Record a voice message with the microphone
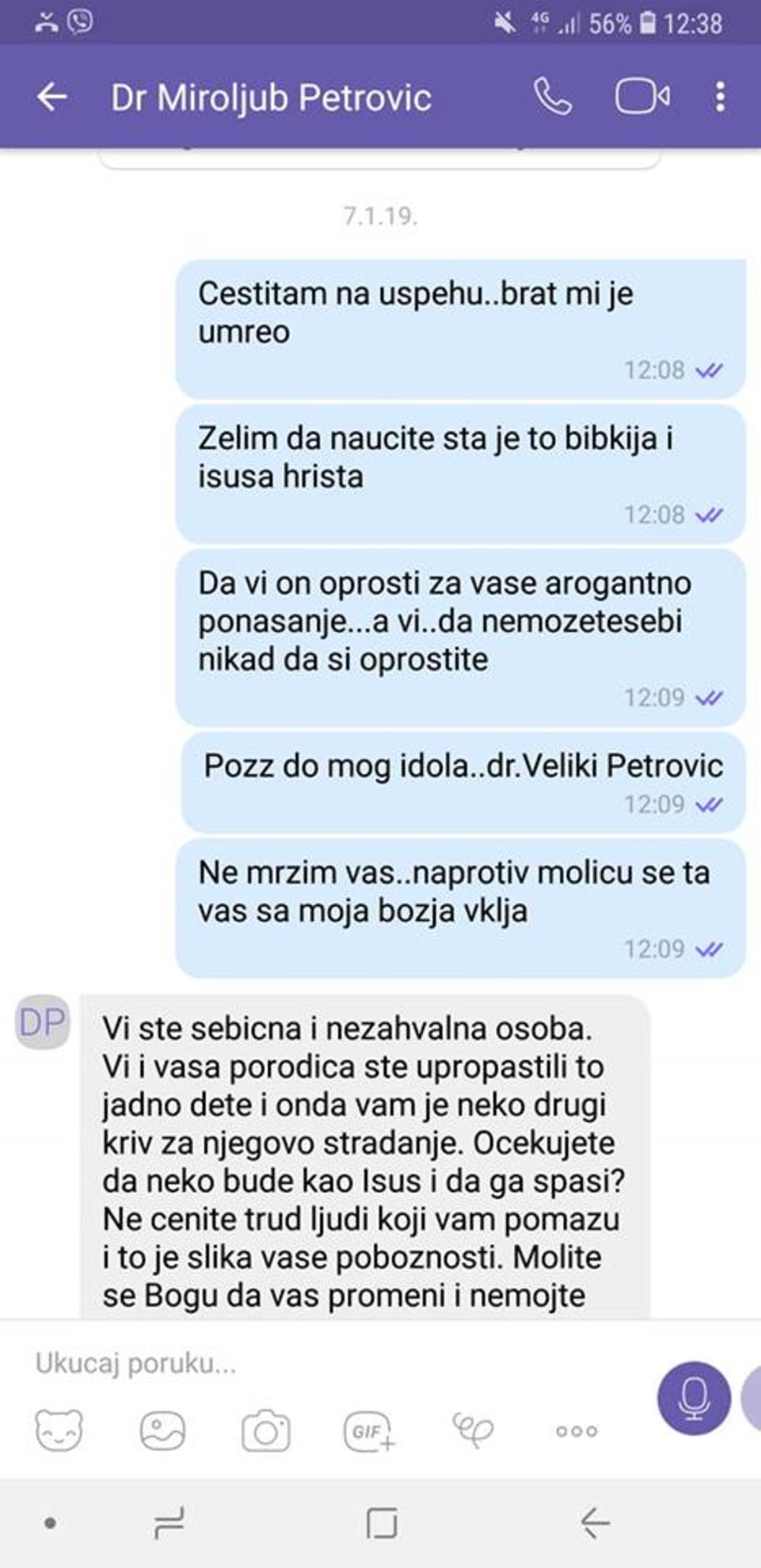Viewport: 761px width, 1568px height. click(x=693, y=1397)
